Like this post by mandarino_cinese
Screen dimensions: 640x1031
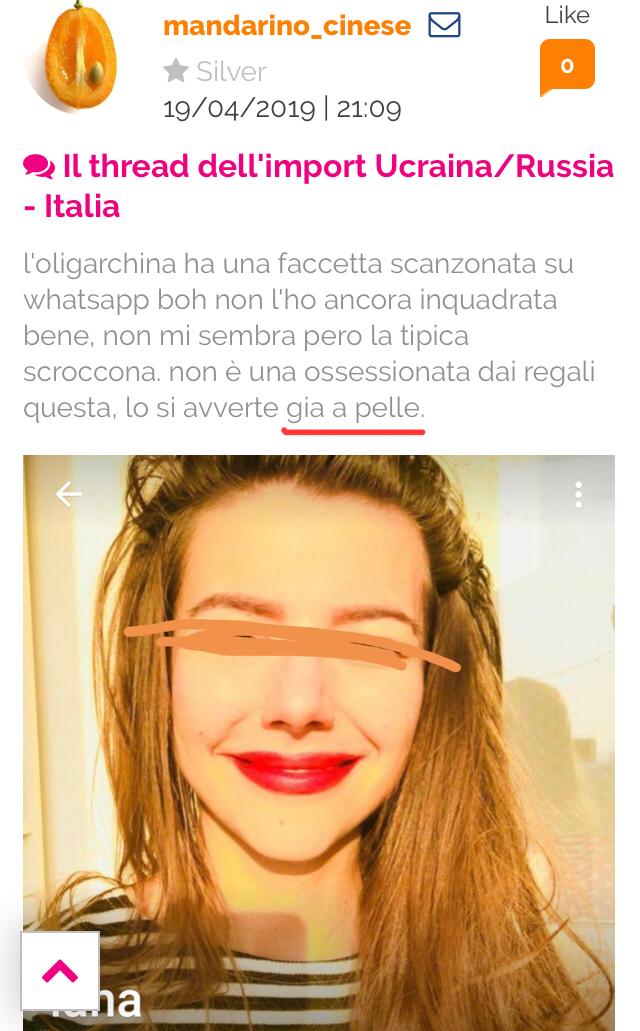(x=567, y=66)
